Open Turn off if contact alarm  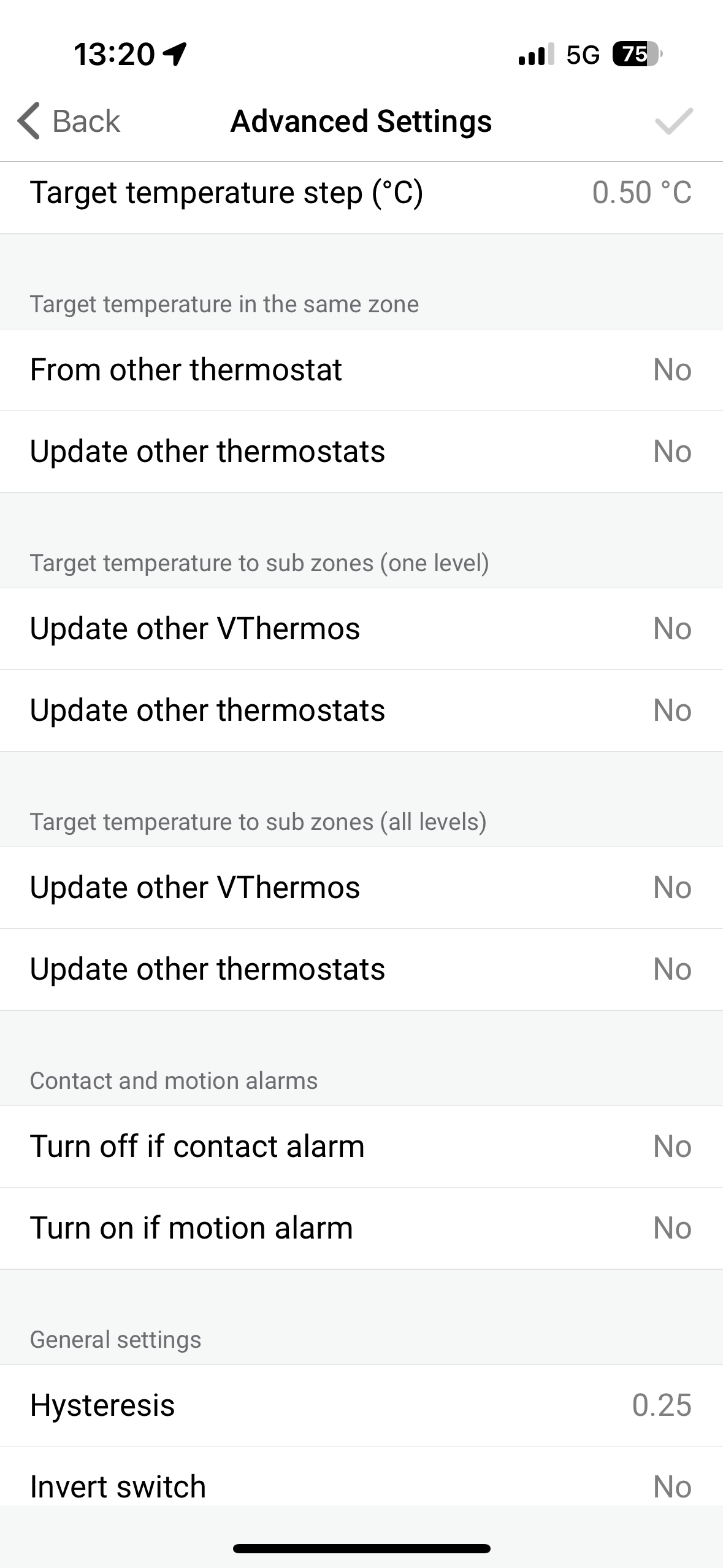coord(361,1147)
